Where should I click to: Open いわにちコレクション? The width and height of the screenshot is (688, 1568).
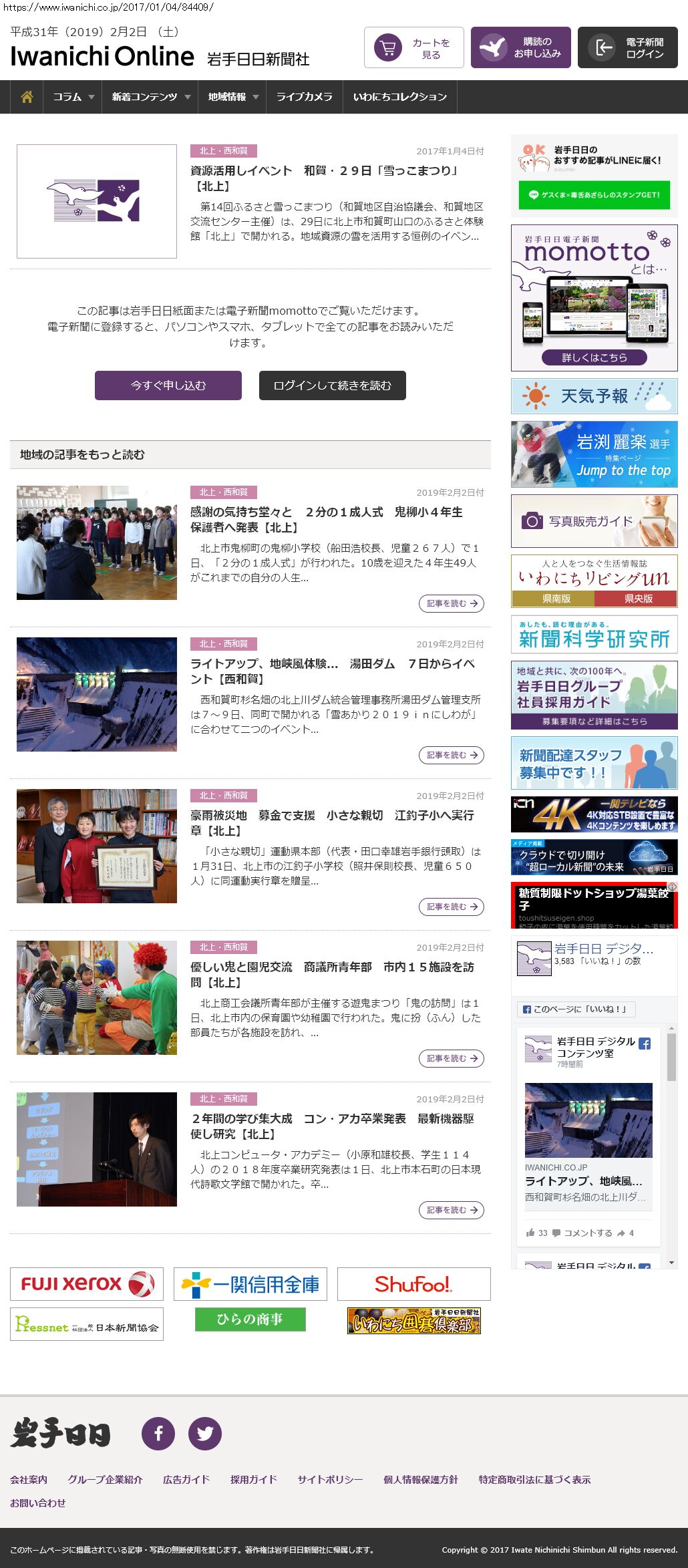(x=399, y=97)
